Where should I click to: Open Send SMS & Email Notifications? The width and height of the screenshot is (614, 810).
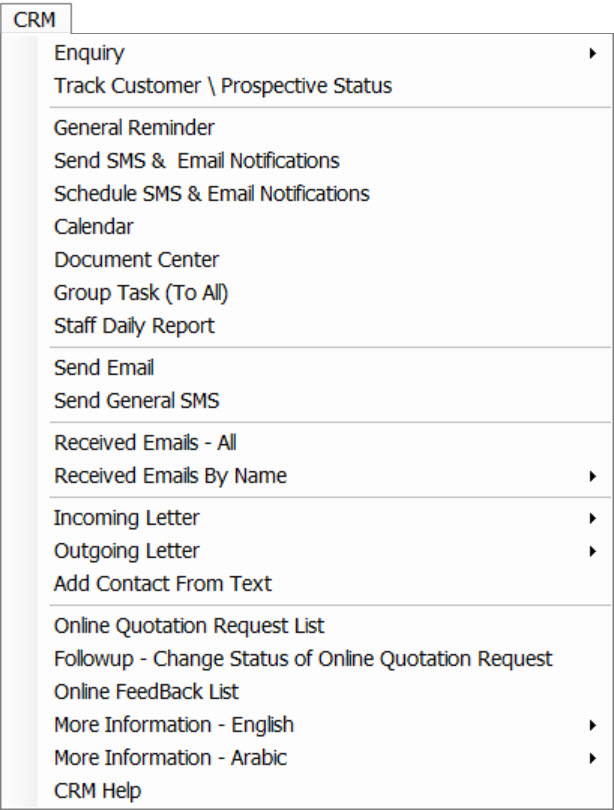pyautogui.click(x=196, y=161)
